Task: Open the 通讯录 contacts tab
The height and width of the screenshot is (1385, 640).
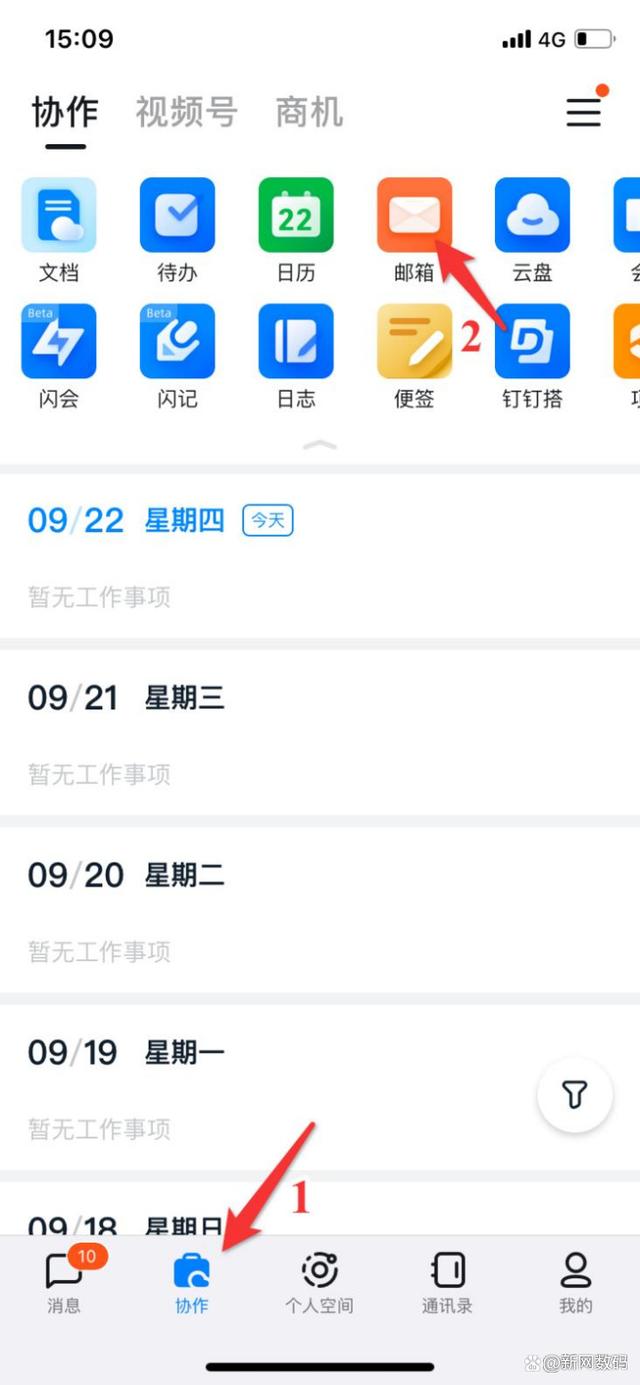Action: (x=447, y=1281)
